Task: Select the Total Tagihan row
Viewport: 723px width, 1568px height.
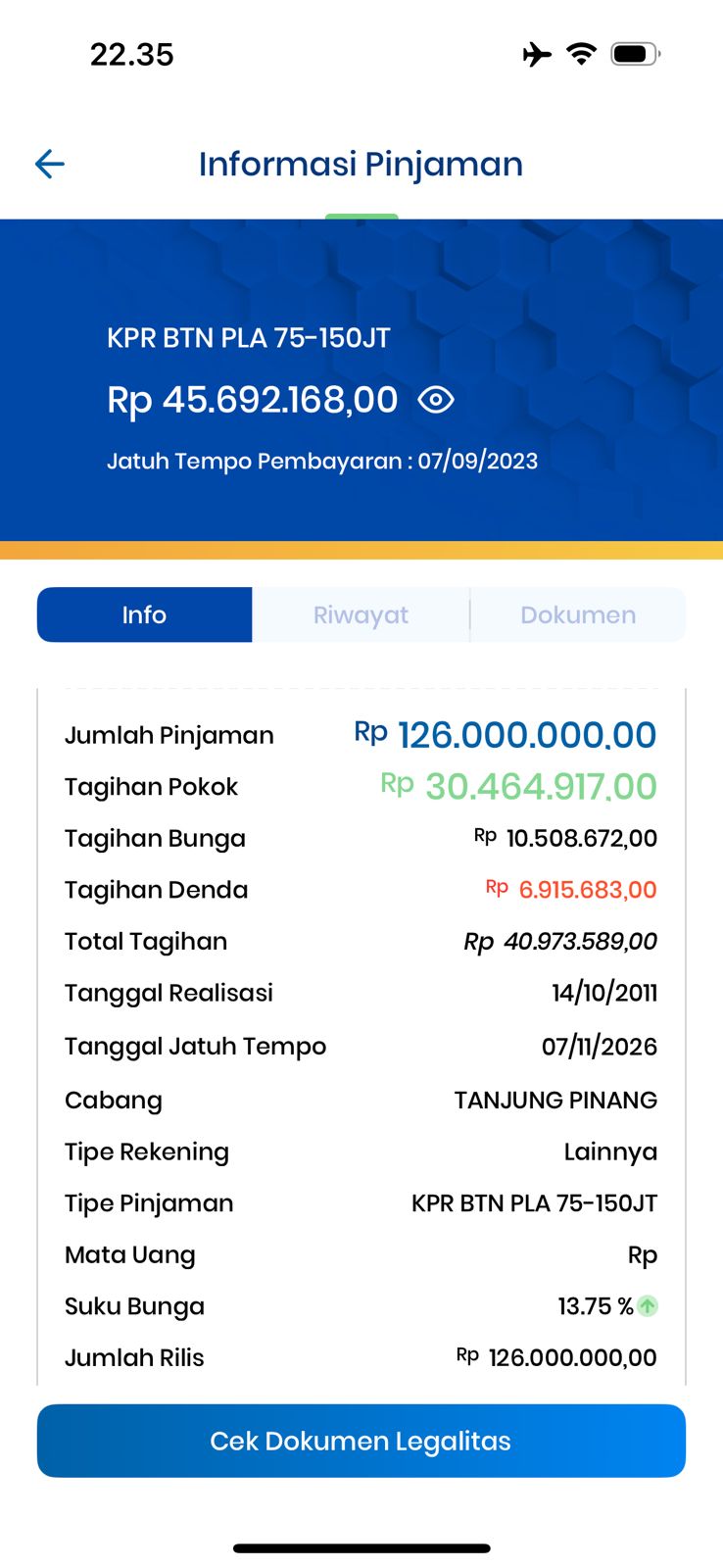Action: [x=361, y=941]
